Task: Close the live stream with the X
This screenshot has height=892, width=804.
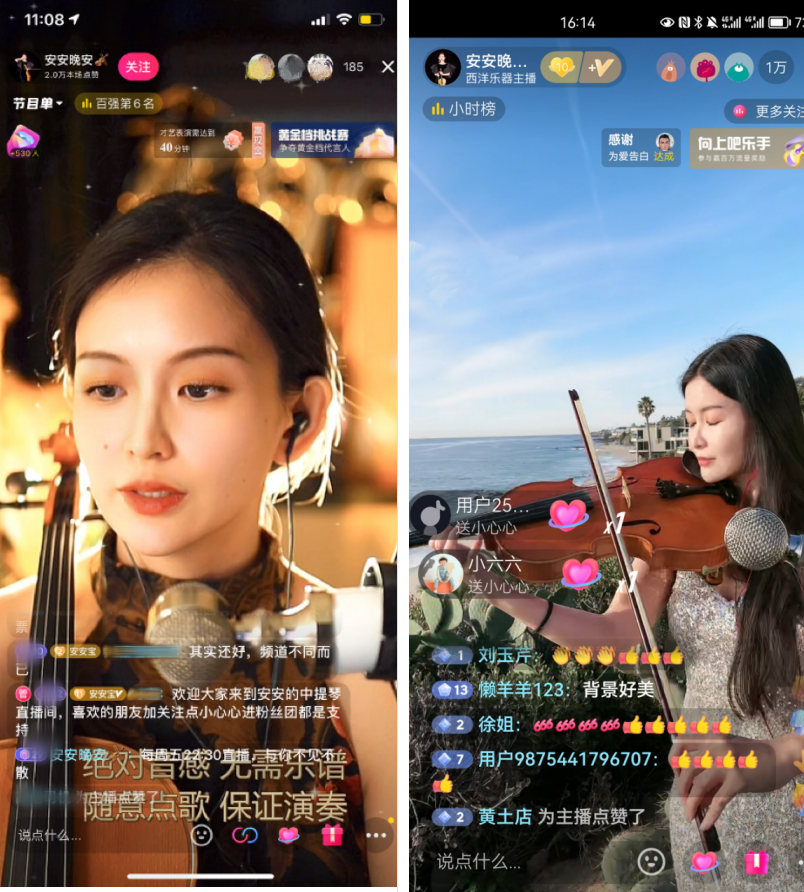Action: pyautogui.click(x=388, y=67)
